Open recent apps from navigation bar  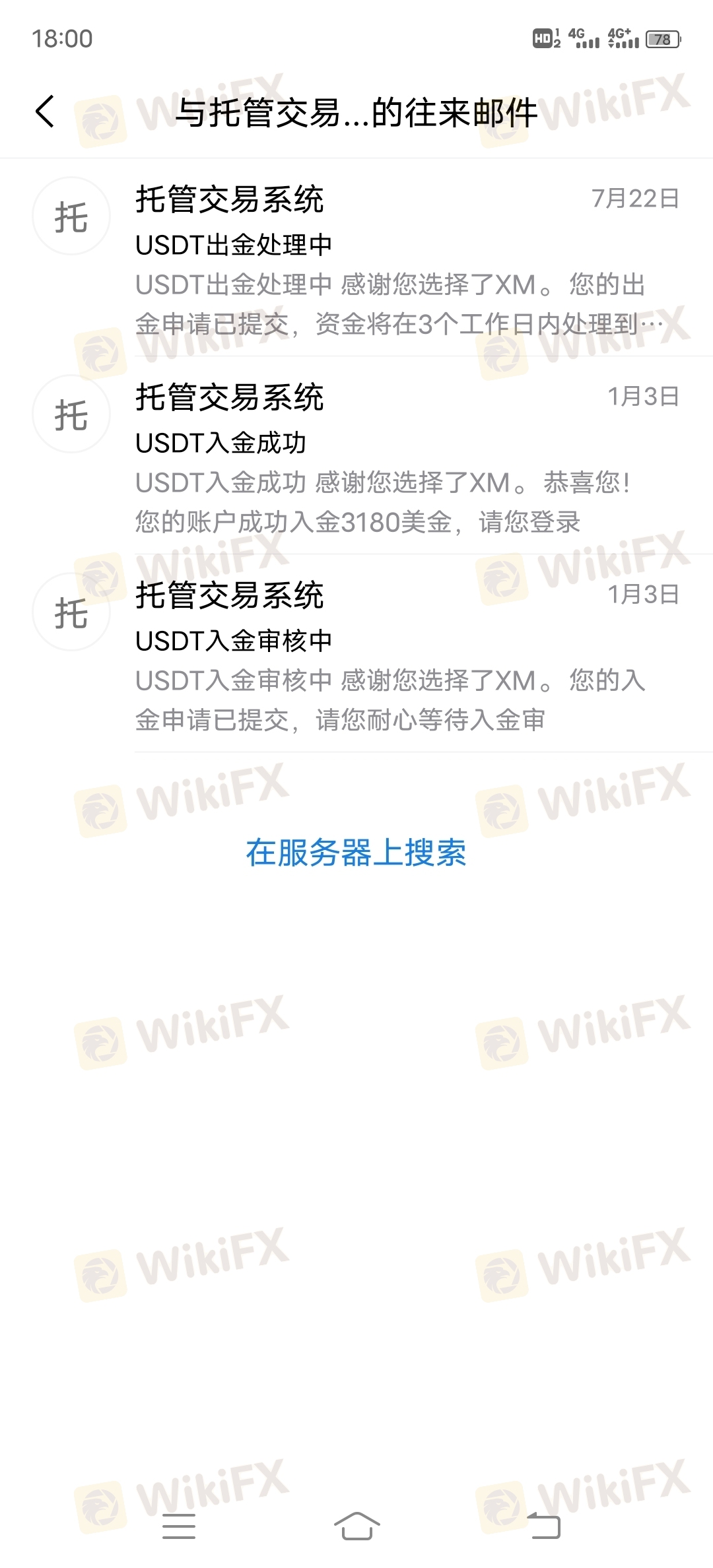[x=179, y=1526]
